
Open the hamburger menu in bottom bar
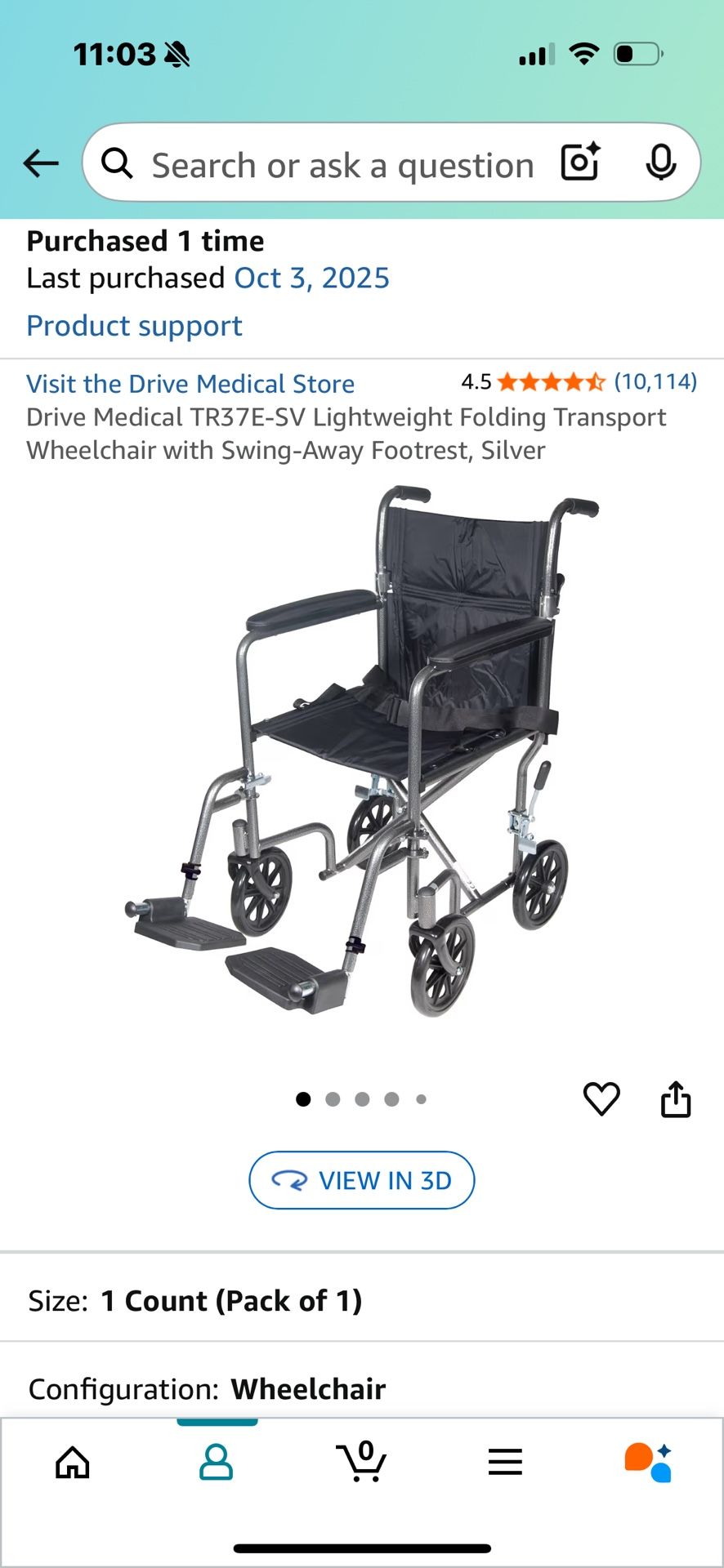[x=504, y=1462]
